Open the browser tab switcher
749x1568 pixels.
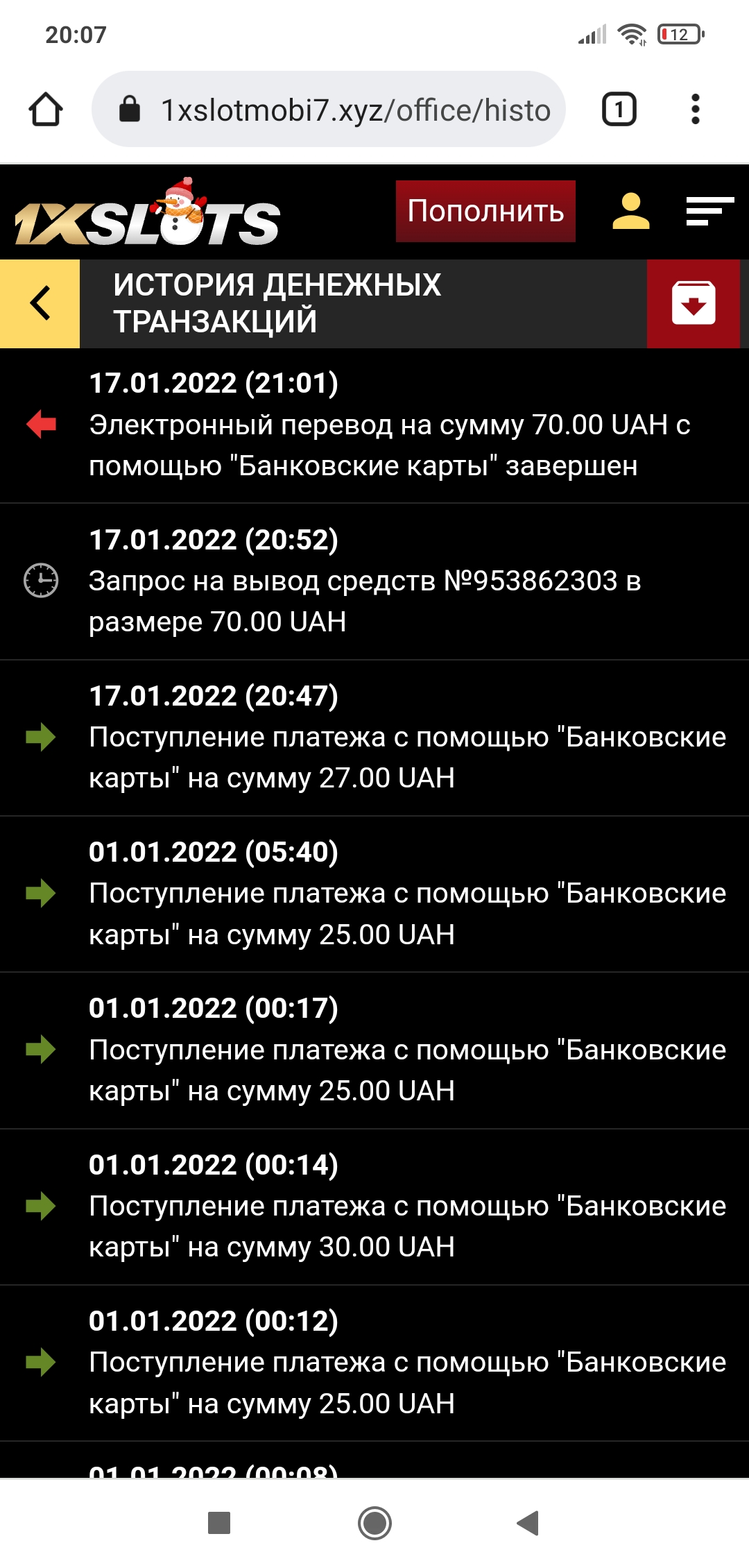point(619,110)
